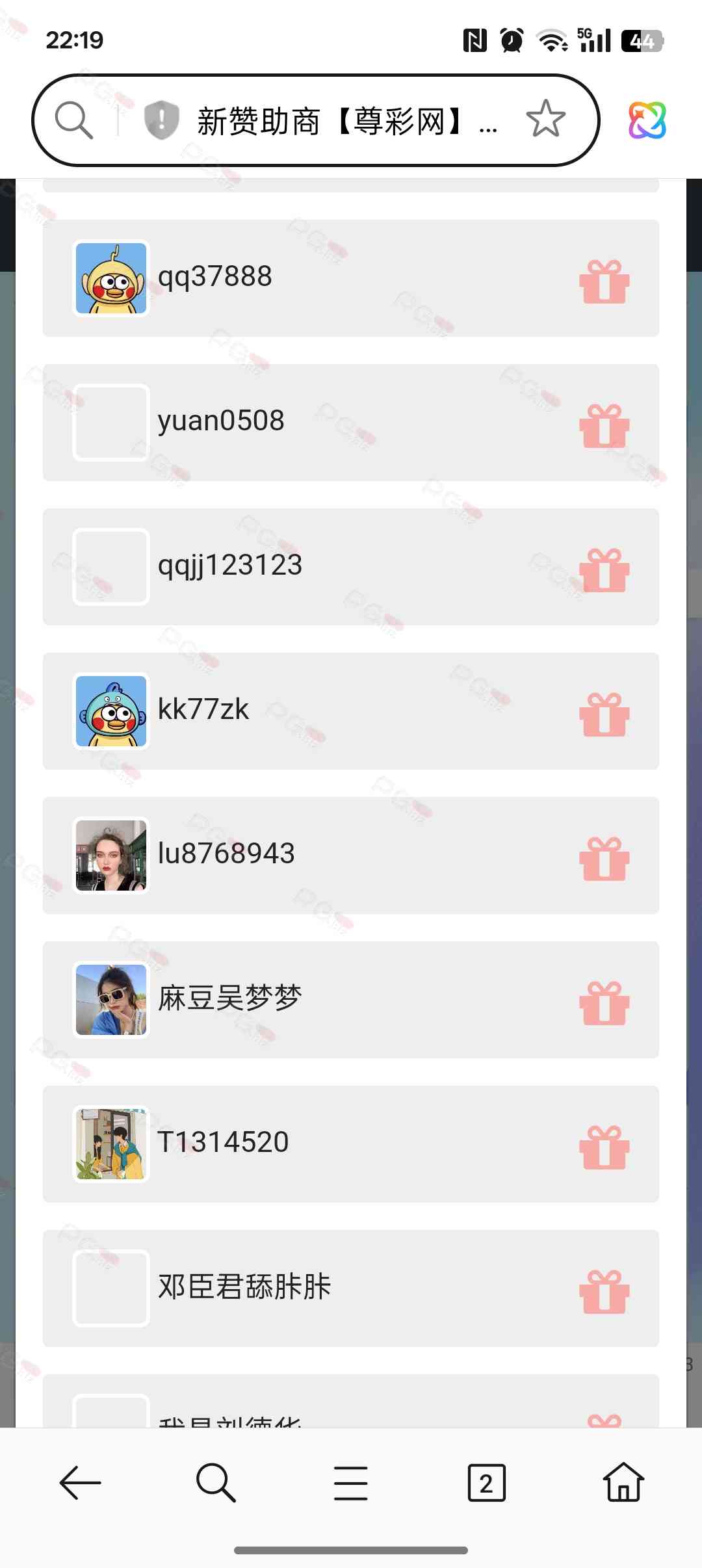Tap the gift icon beside kk77zk

604,714
